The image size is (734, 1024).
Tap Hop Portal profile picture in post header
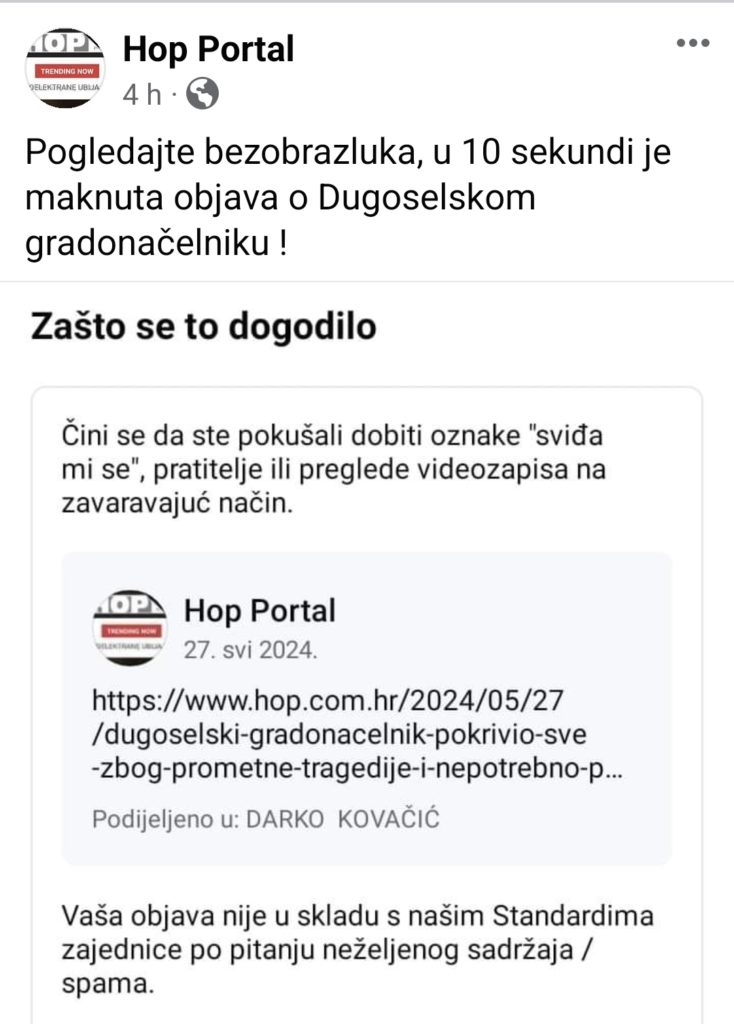pos(64,68)
